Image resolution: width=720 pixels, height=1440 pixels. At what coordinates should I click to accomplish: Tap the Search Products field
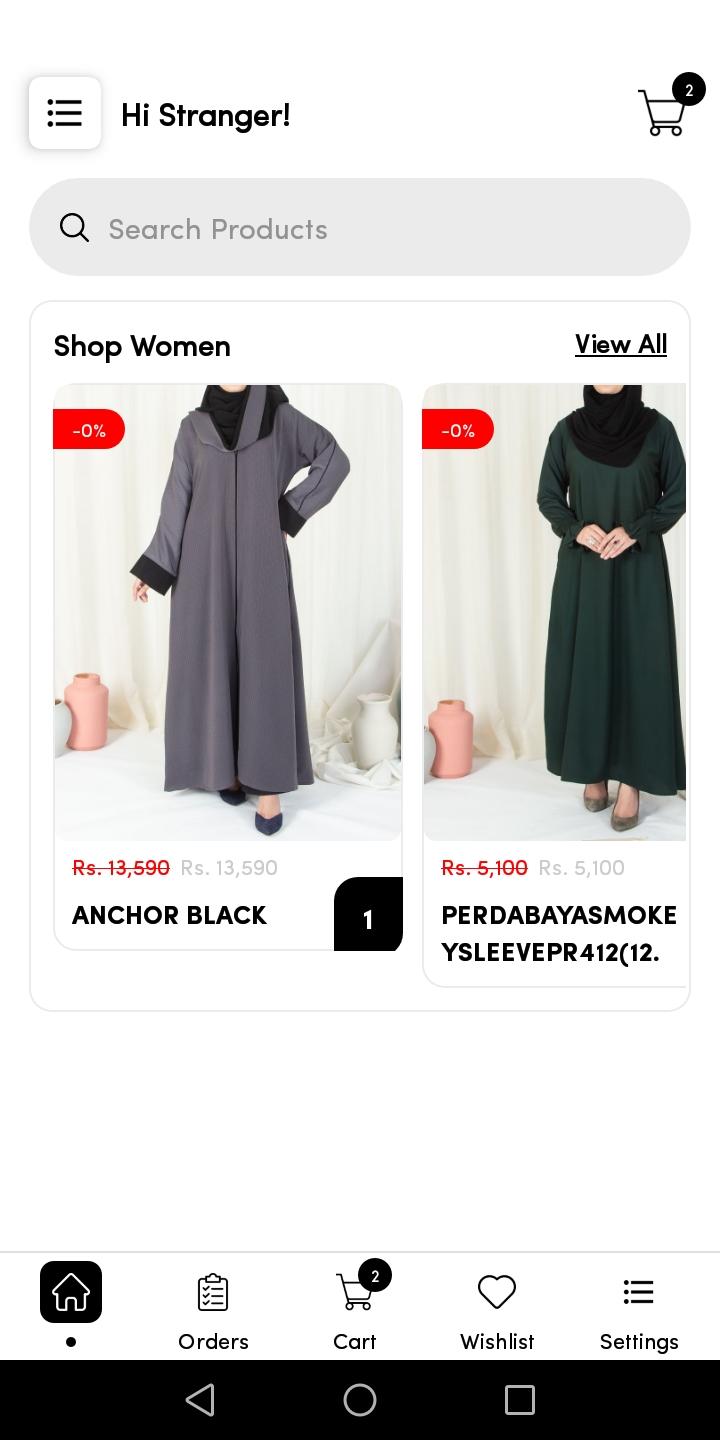point(360,227)
